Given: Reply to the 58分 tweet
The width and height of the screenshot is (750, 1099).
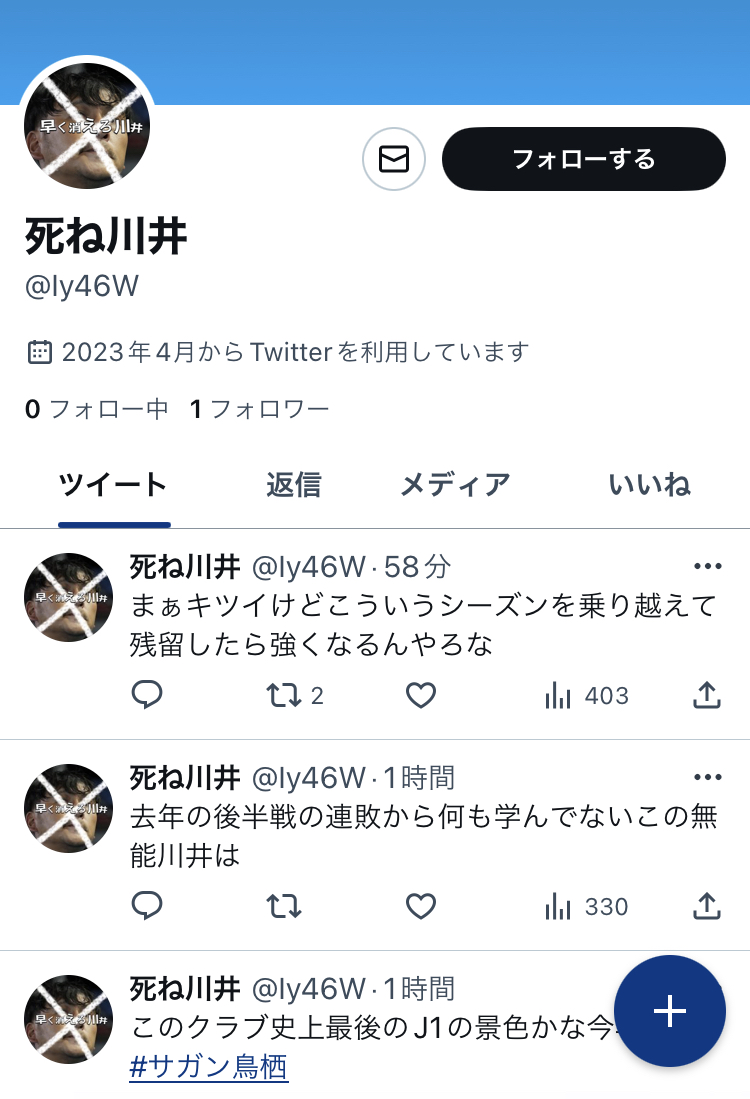Looking at the screenshot, I should [x=147, y=695].
